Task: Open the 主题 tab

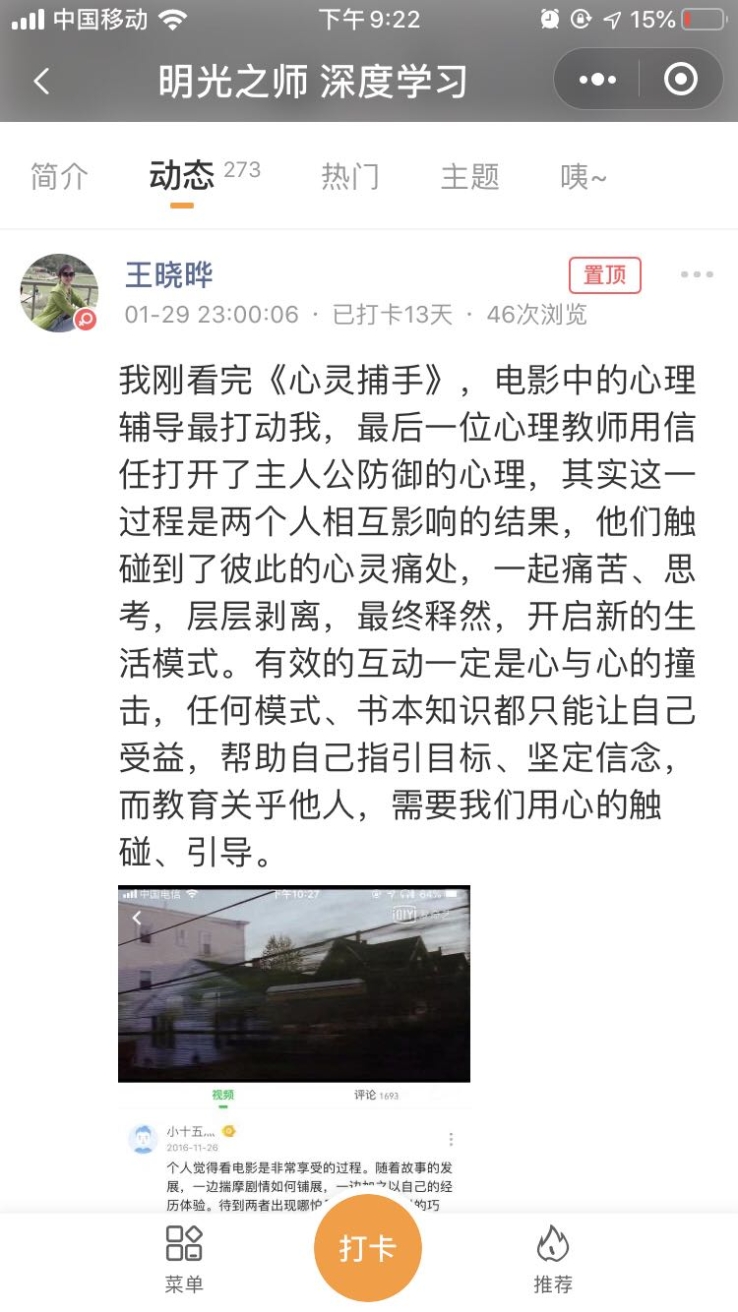Action: 470,176
